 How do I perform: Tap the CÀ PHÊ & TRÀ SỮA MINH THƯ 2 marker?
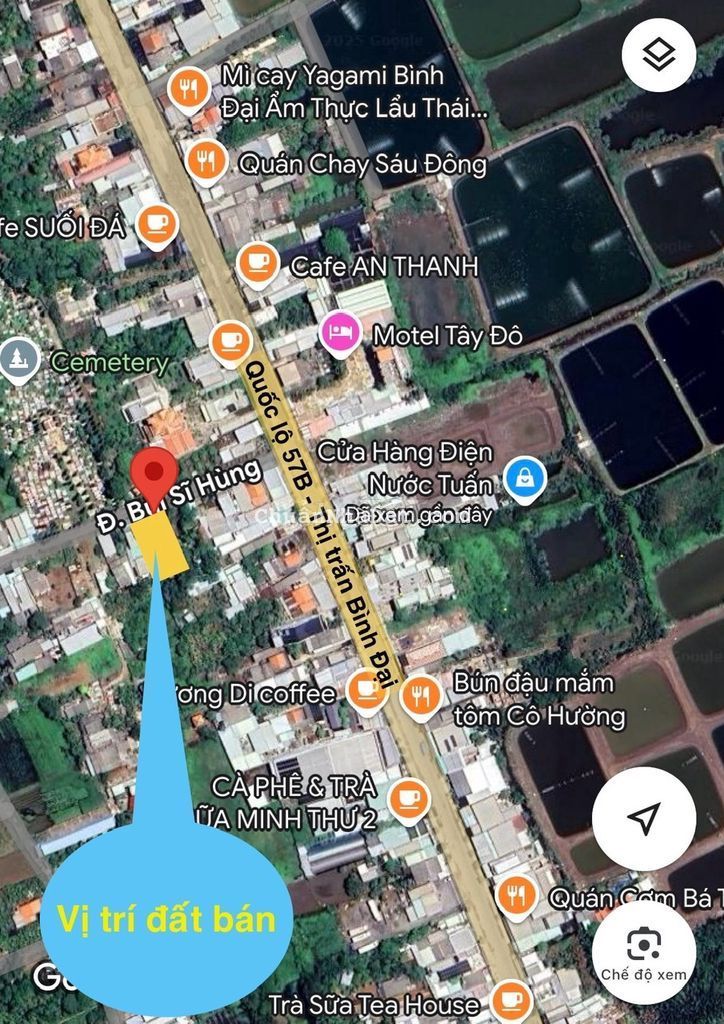click(x=408, y=798)
